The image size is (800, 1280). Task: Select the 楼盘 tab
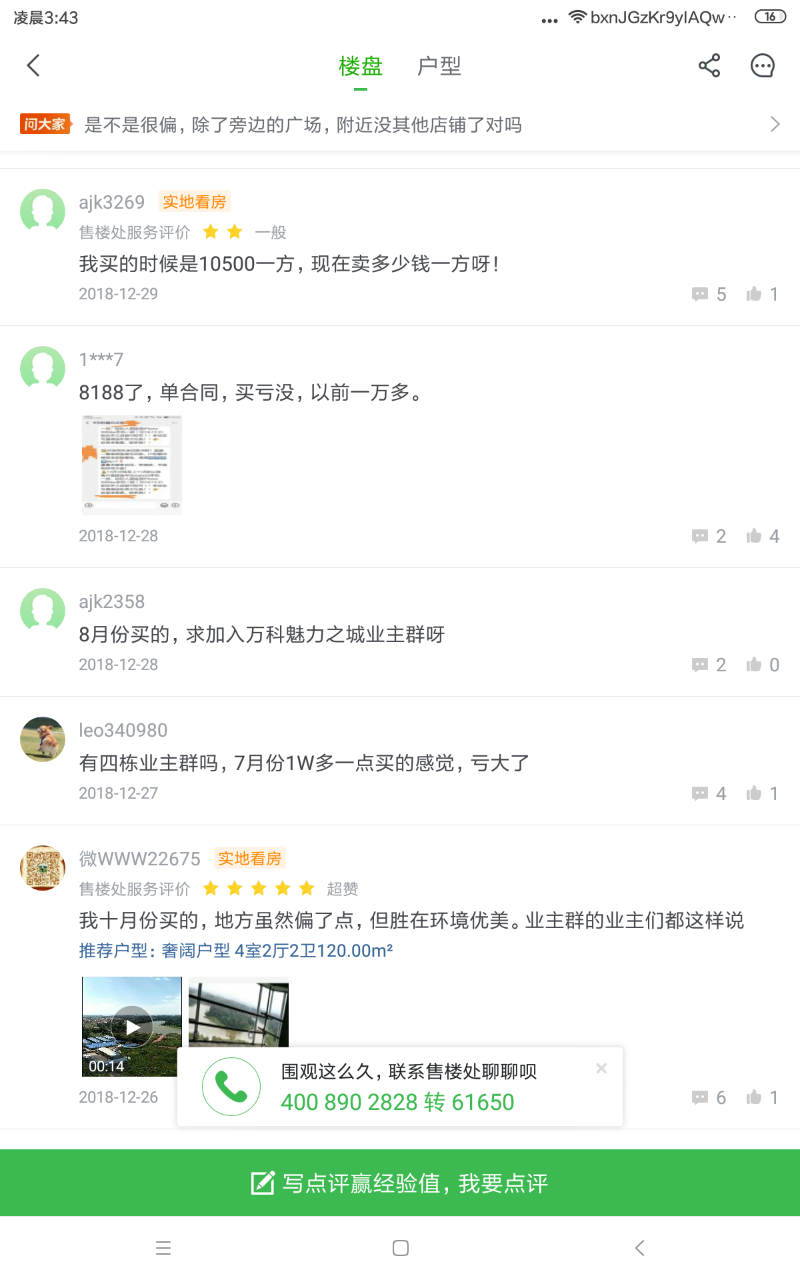point(360,66)
